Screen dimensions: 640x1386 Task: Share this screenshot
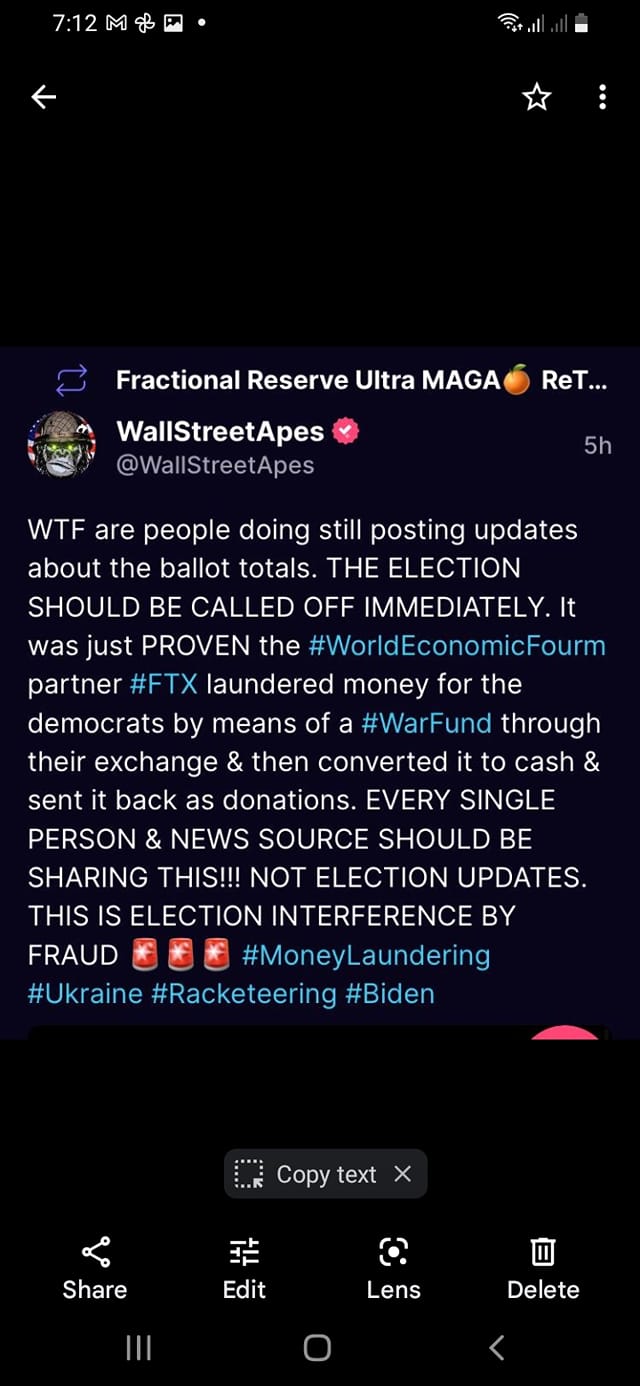[95, 1267]
